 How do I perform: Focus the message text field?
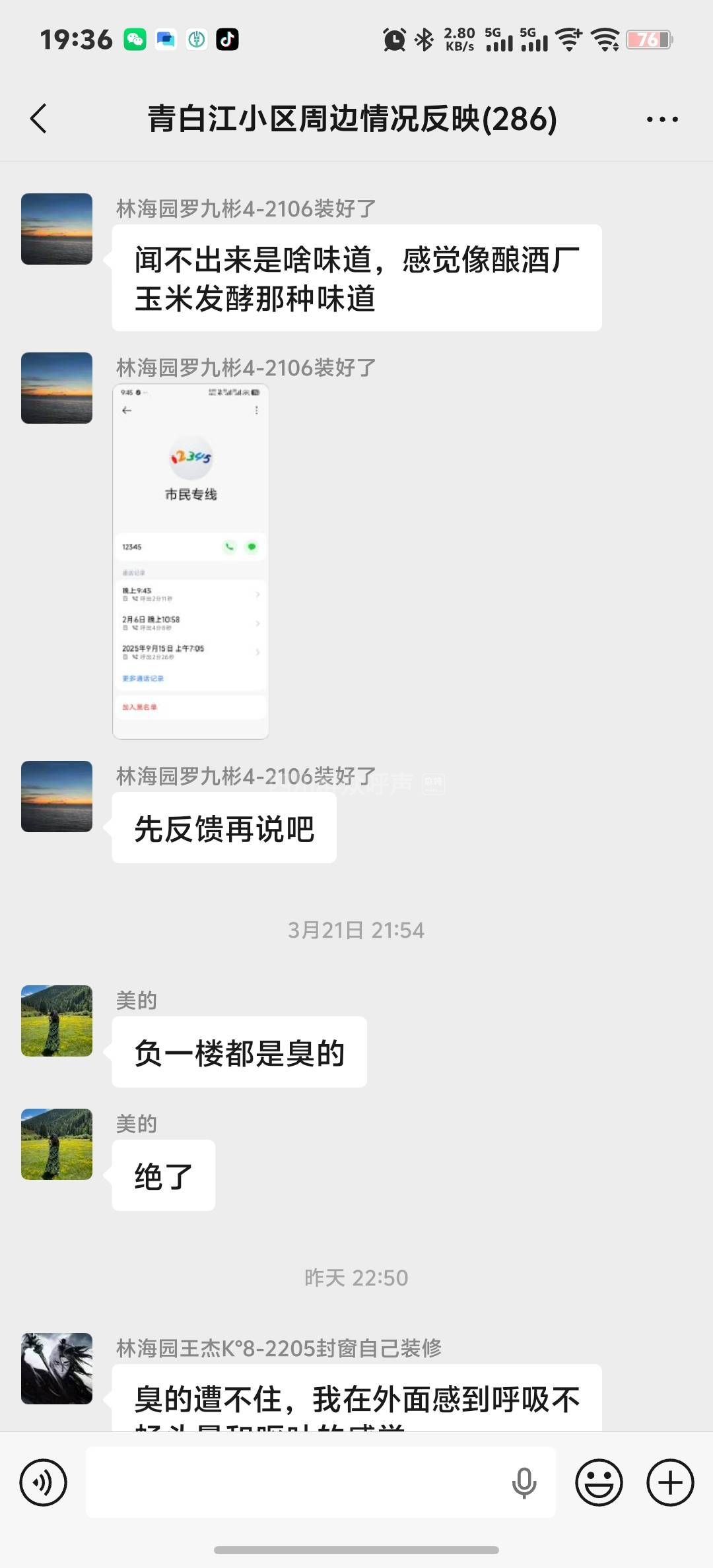point(297,1483)
